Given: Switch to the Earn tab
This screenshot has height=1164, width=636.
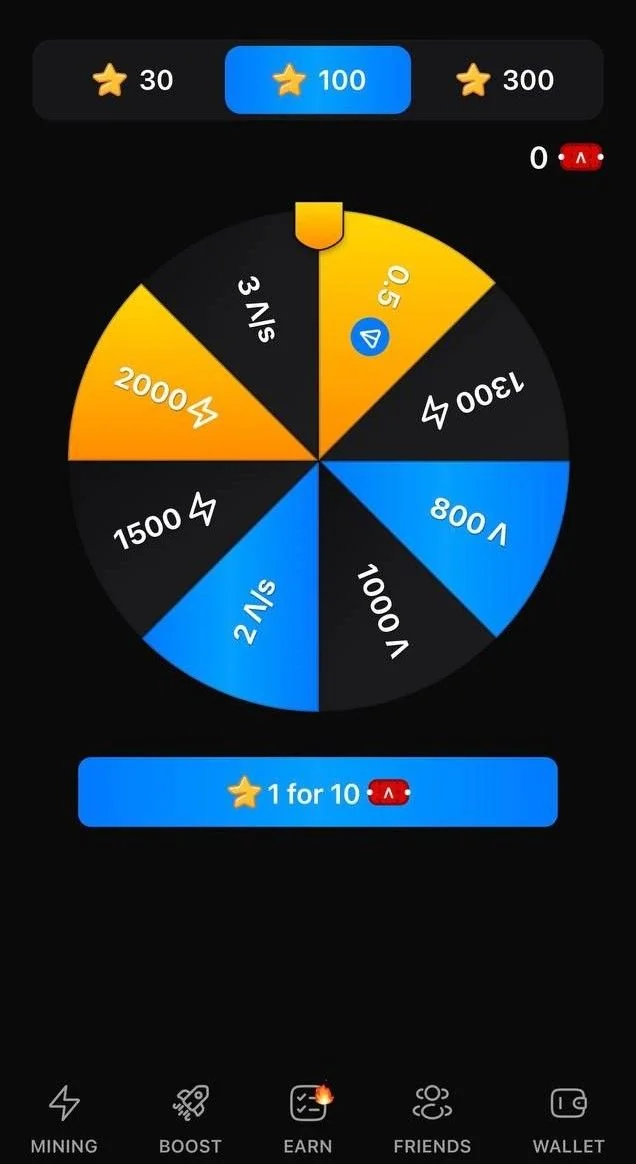Looking at the screenshot, I should [309, 1119].
